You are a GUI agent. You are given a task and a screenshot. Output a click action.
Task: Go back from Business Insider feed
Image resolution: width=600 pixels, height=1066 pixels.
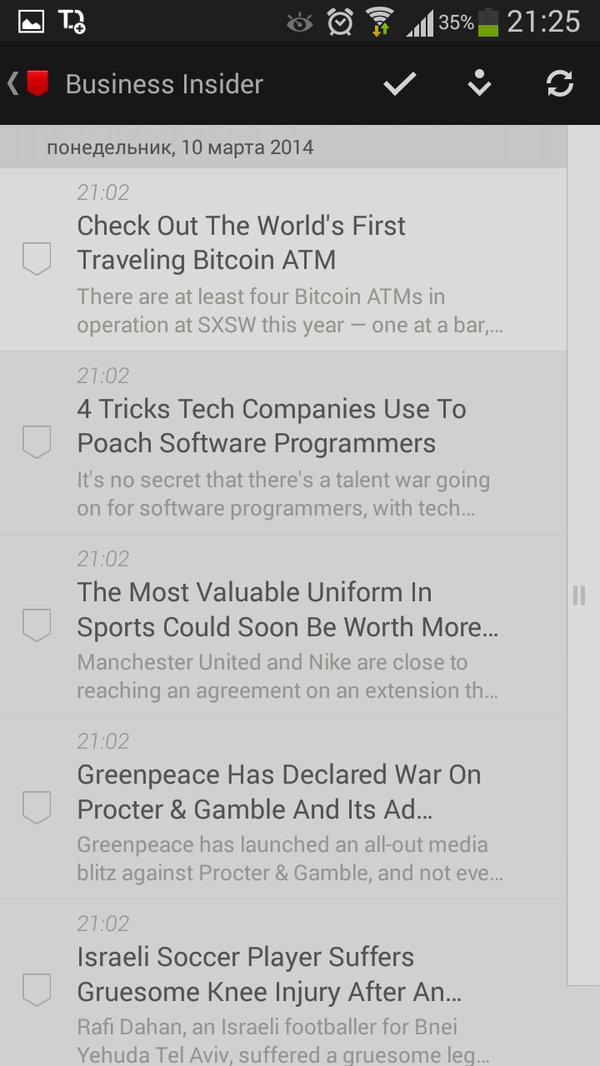[28, 84]
